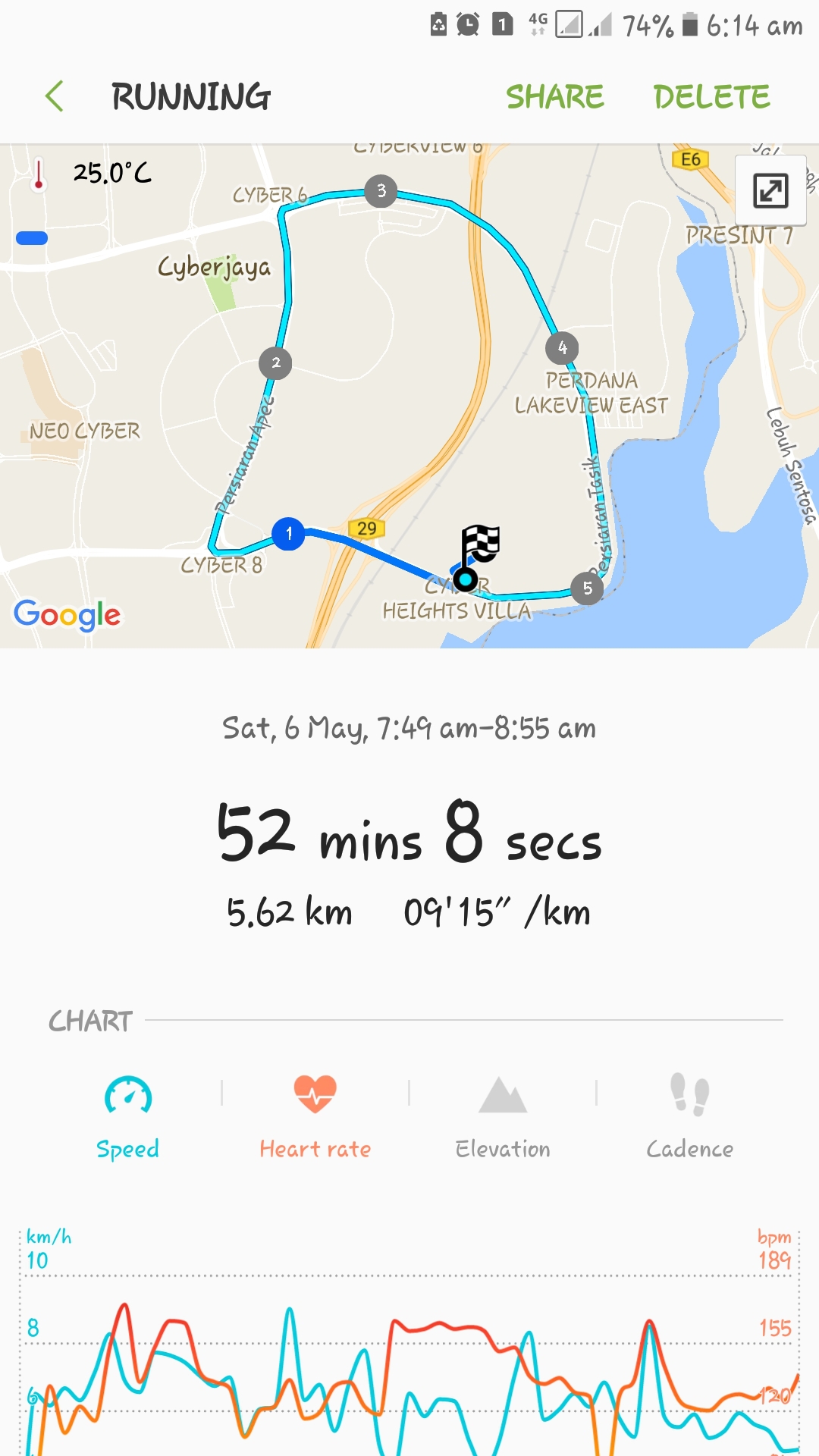
Task: Expand the route map to fullscreen
Action: click(x=770, y=190)
